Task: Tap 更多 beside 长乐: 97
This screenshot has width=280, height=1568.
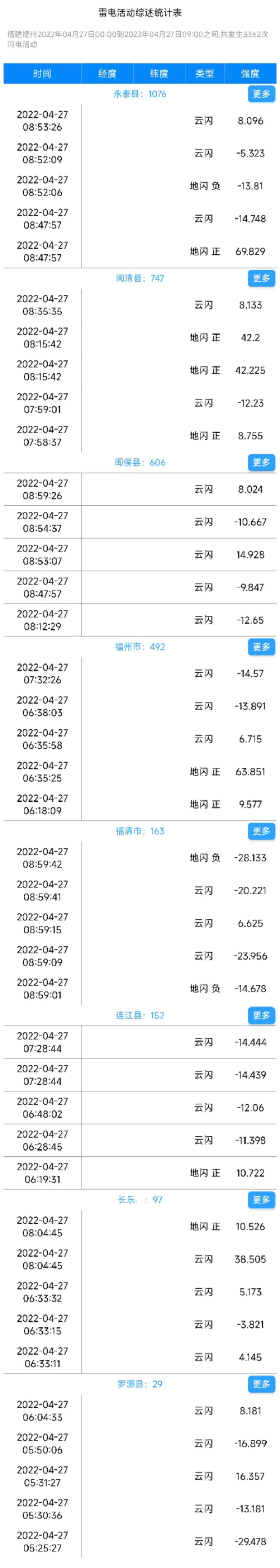Action: (261, 1200)
